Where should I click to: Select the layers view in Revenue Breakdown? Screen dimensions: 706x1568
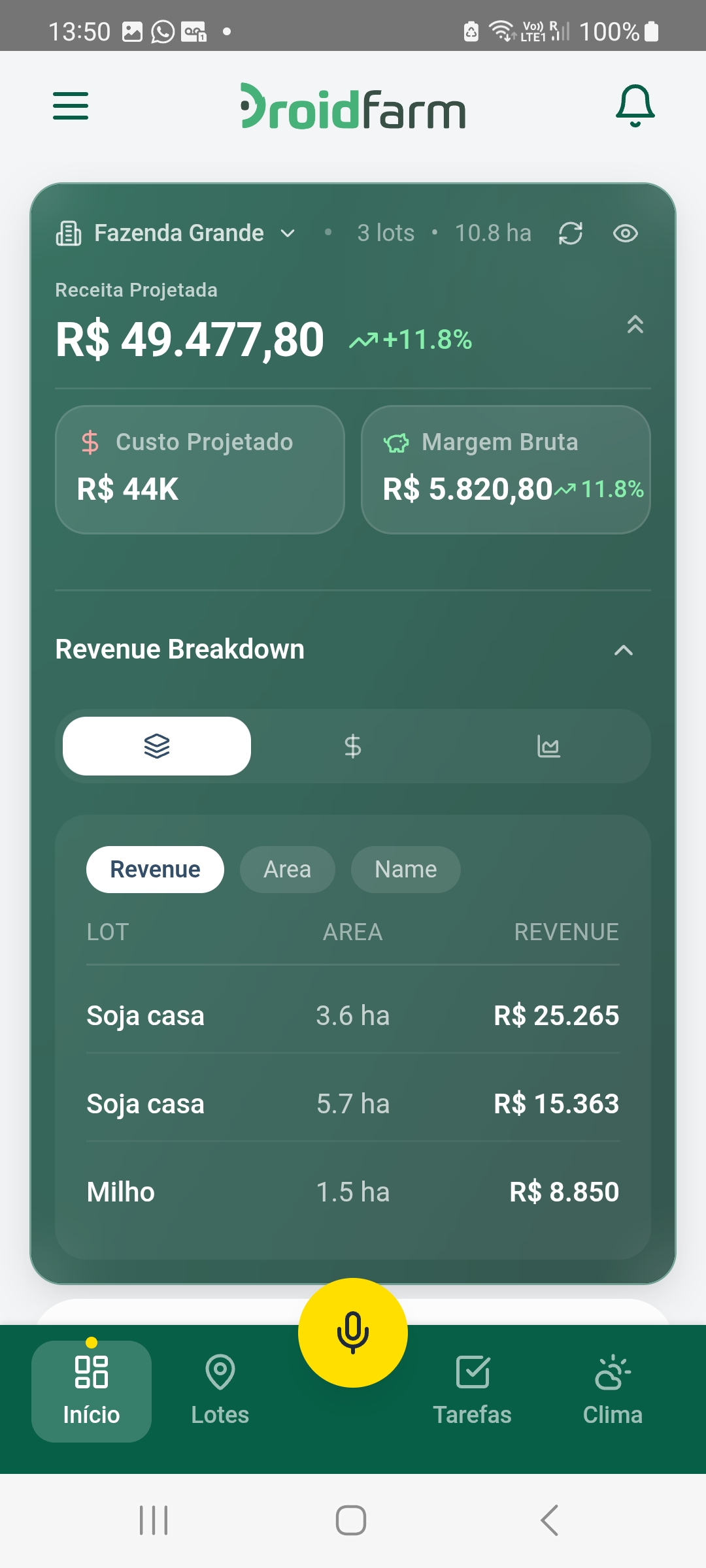156,745
